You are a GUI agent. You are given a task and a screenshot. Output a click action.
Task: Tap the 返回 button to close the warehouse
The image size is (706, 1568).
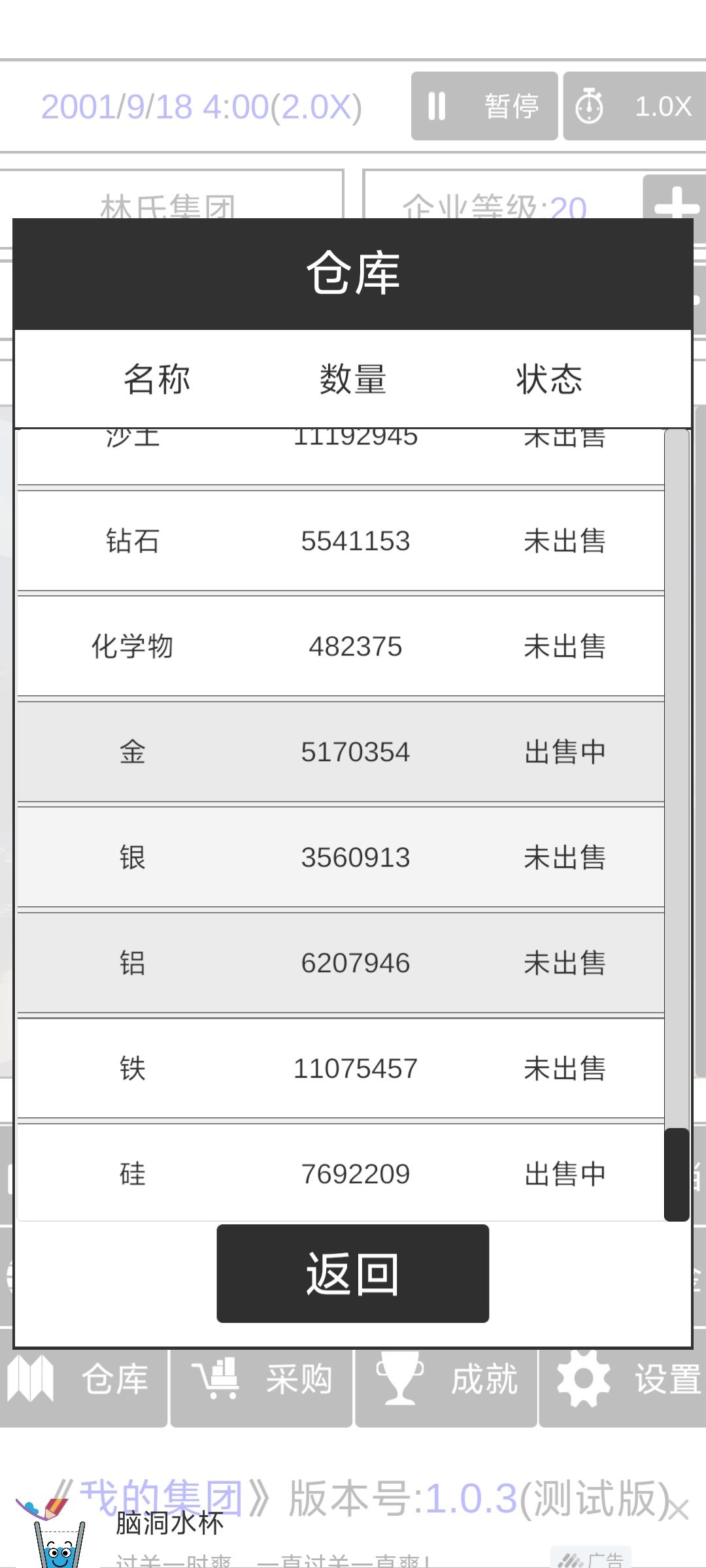[353, 1273]
